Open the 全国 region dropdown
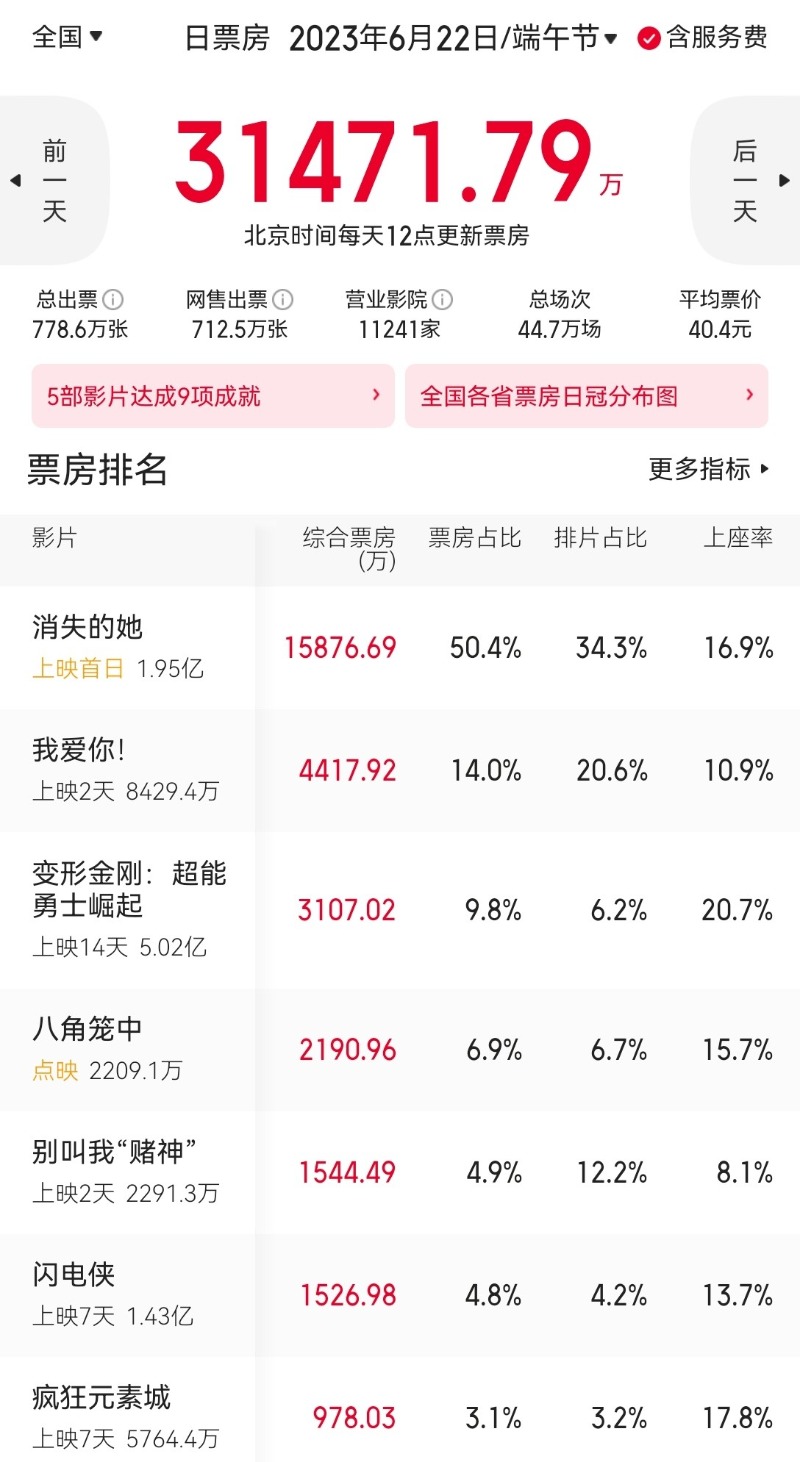 [67, 38]
